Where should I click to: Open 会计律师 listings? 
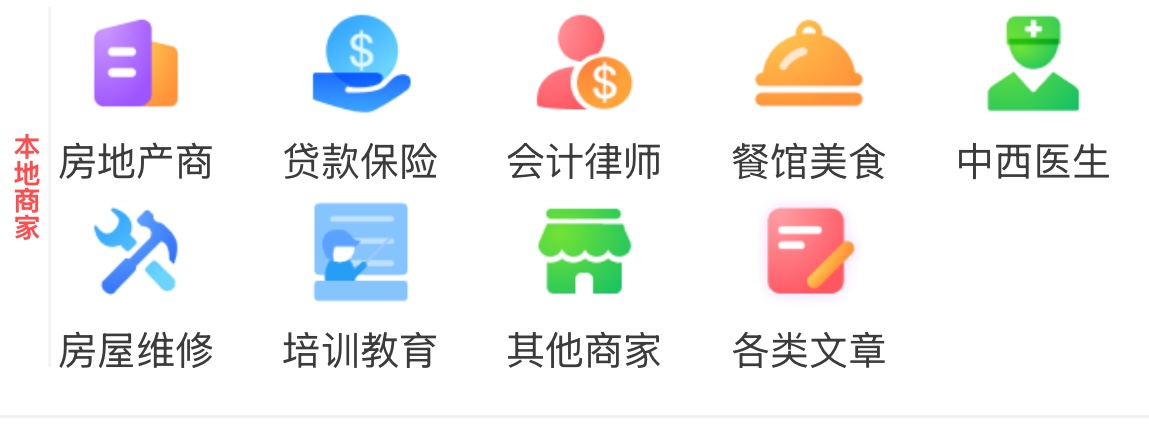[x=584, y=64]
